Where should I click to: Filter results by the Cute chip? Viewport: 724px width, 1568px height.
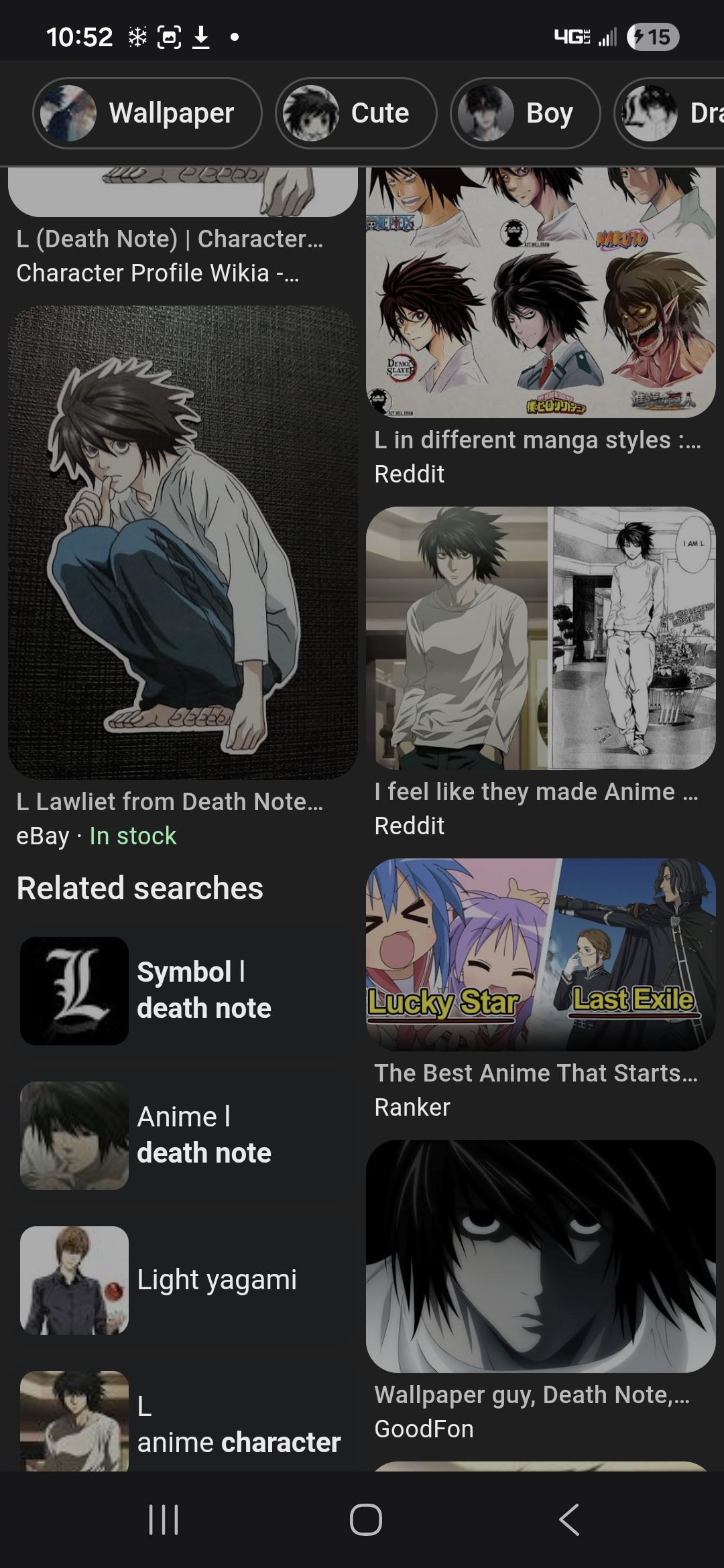(356, 113)
